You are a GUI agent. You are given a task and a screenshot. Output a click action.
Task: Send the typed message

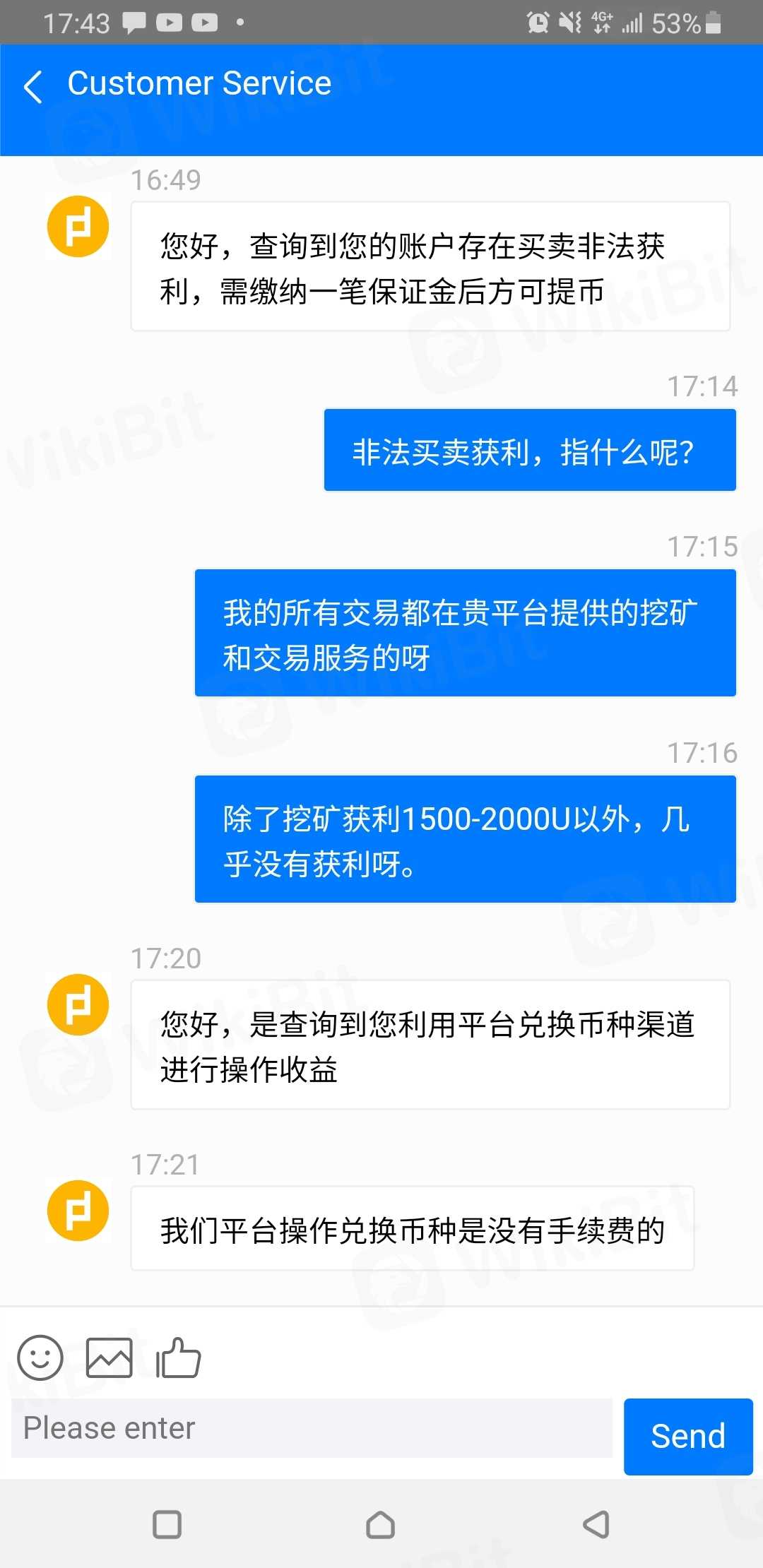687,1436
